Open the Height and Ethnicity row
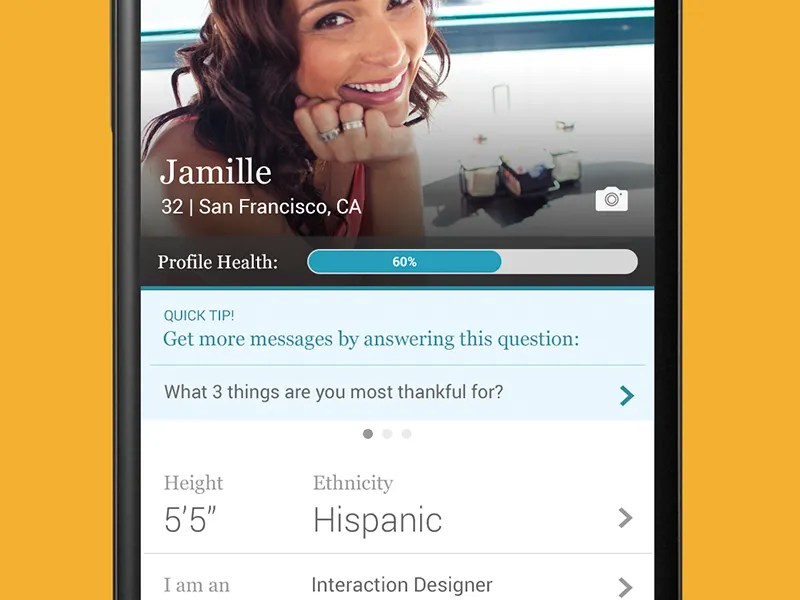The image size is (800, 600). (397, 505)
